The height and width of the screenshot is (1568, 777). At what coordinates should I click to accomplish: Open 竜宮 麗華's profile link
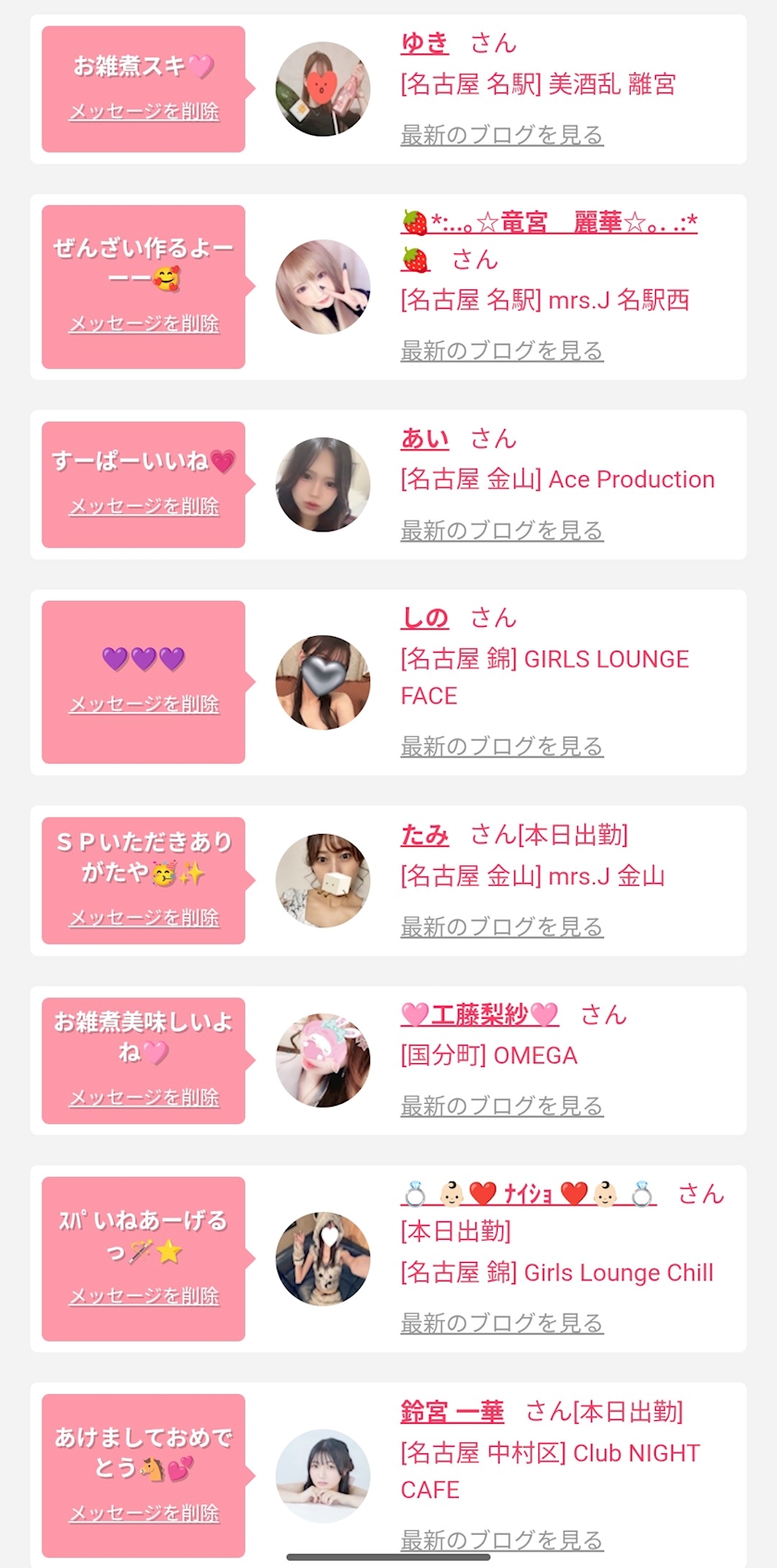click(549, 223)
